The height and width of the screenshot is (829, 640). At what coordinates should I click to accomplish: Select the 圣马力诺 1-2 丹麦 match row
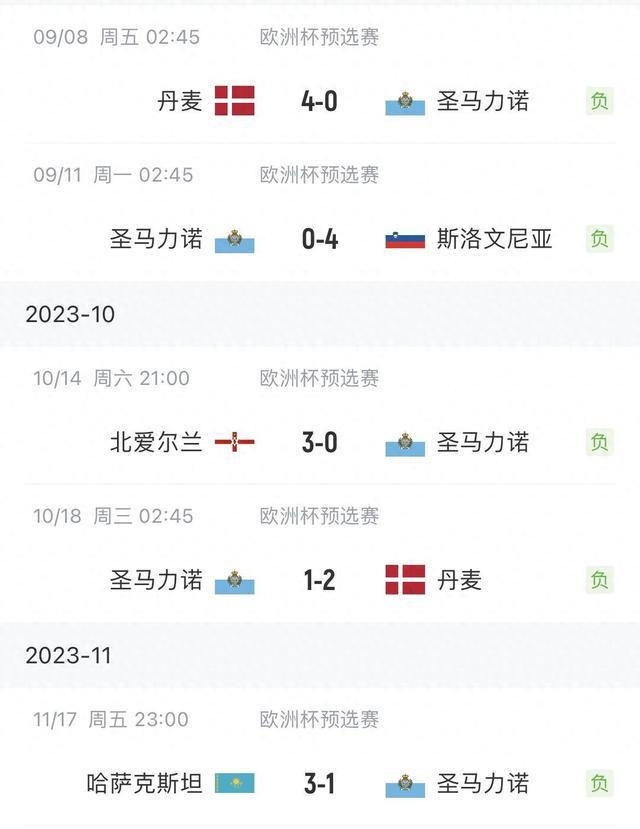pos(319,580)
